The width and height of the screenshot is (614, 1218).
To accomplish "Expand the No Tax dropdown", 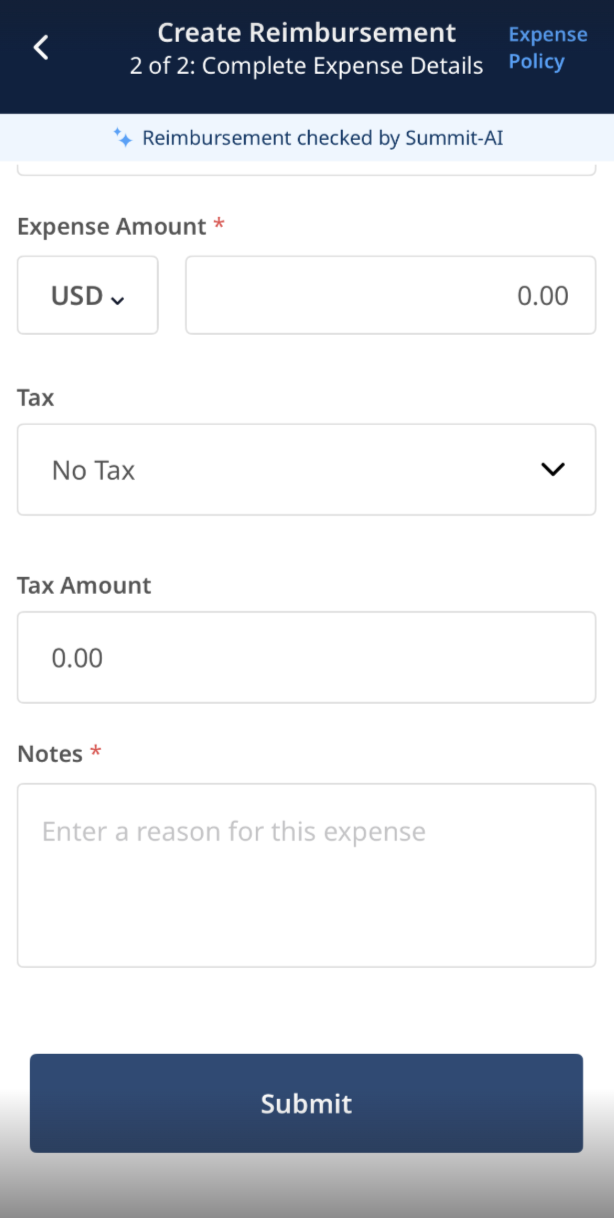I will point(306,470).
